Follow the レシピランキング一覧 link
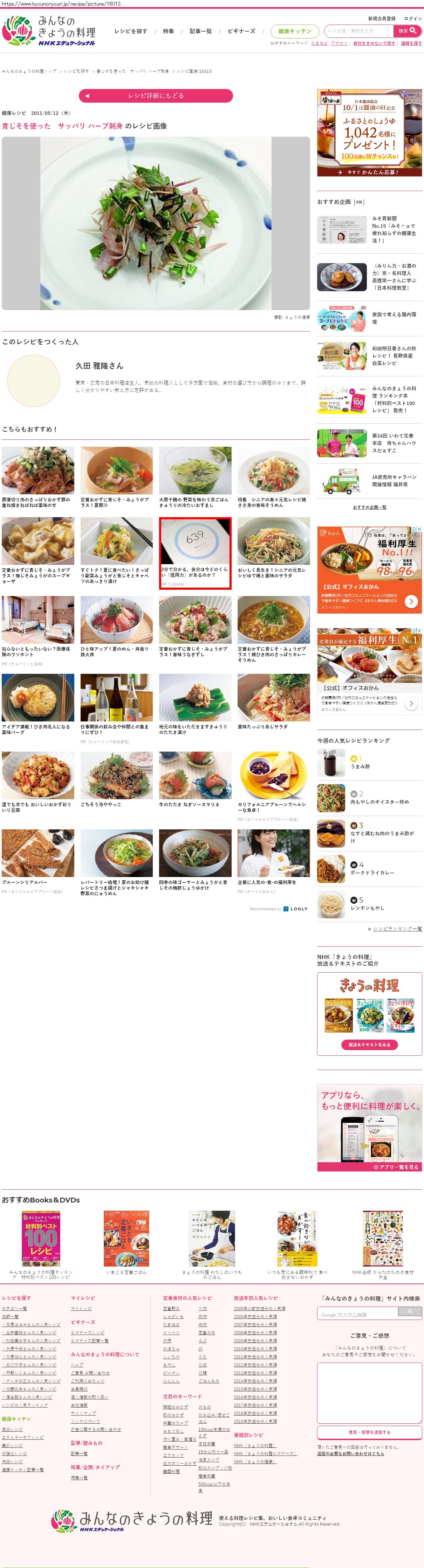 click(397, 928)
